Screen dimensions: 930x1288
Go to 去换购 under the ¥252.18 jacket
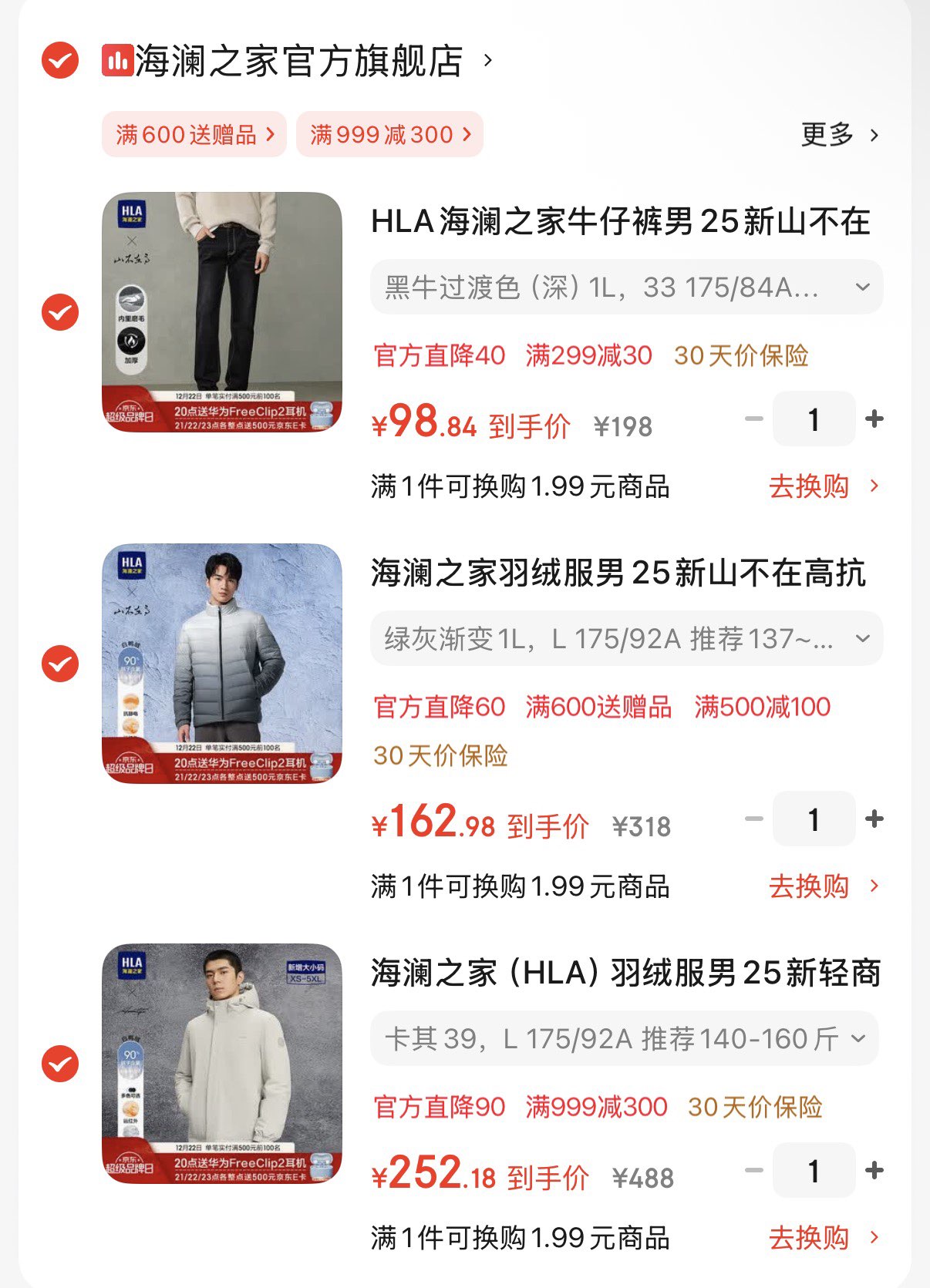pyautogui.click(x=822, y=1238)
